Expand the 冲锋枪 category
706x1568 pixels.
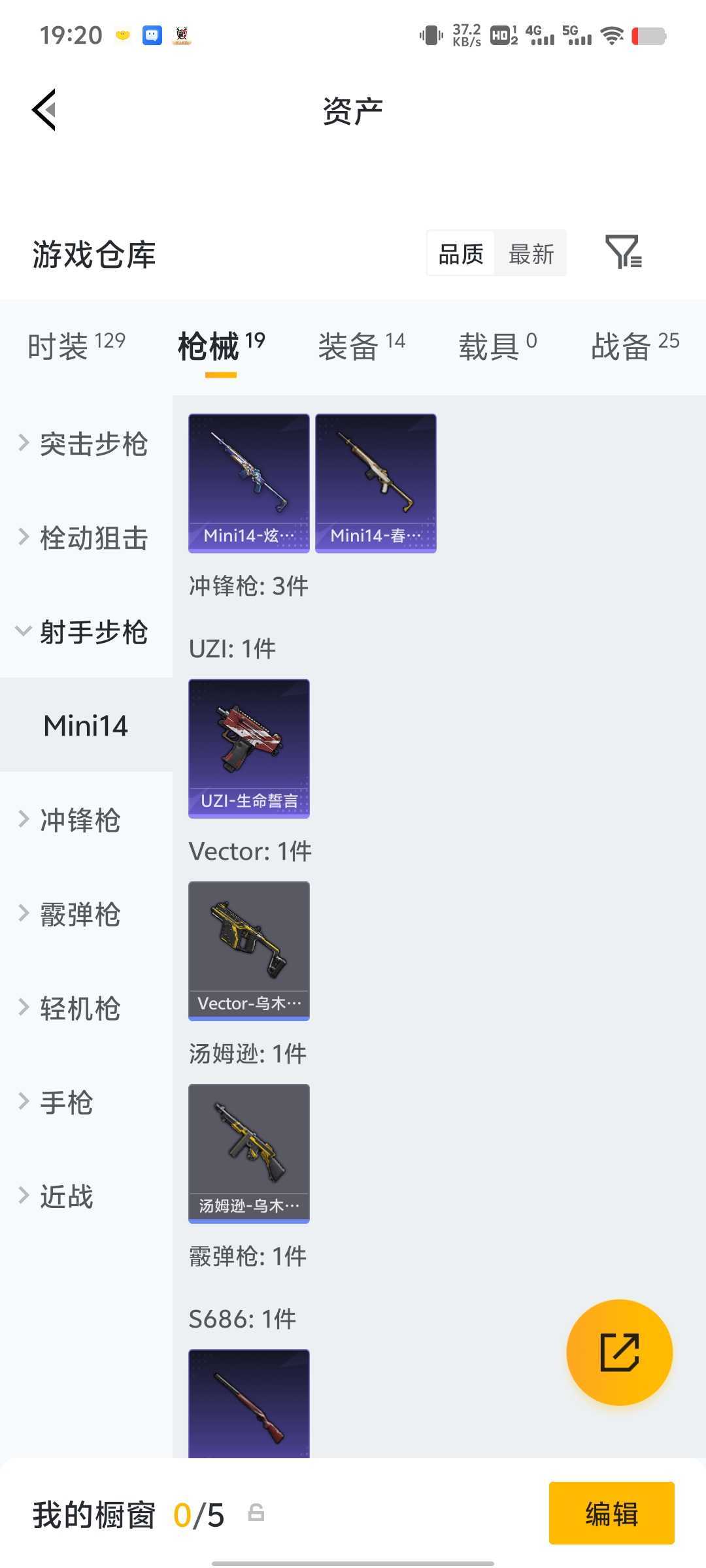pyautogui.click(x=72, y=821)
